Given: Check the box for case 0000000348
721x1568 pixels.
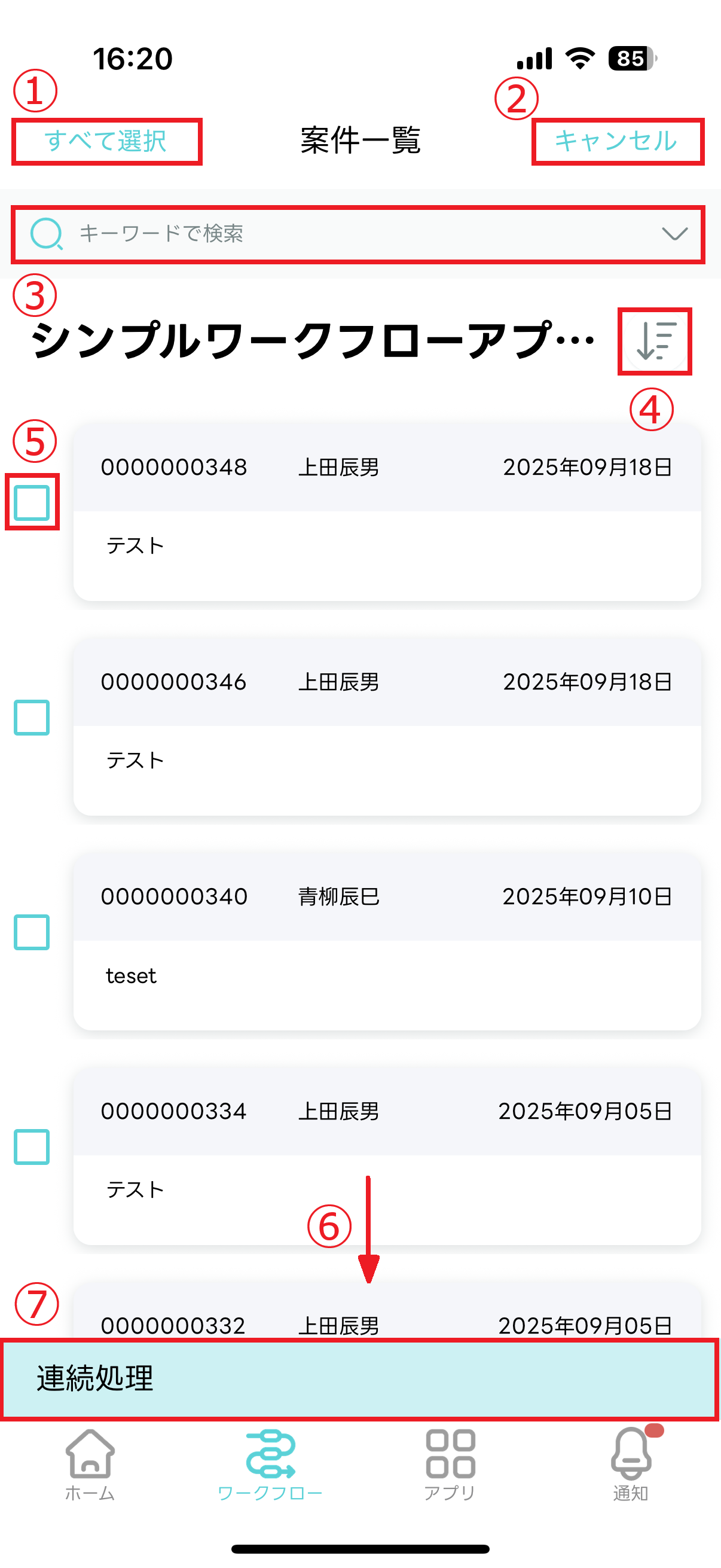Looking at the screenshot, I should (32, 503).
